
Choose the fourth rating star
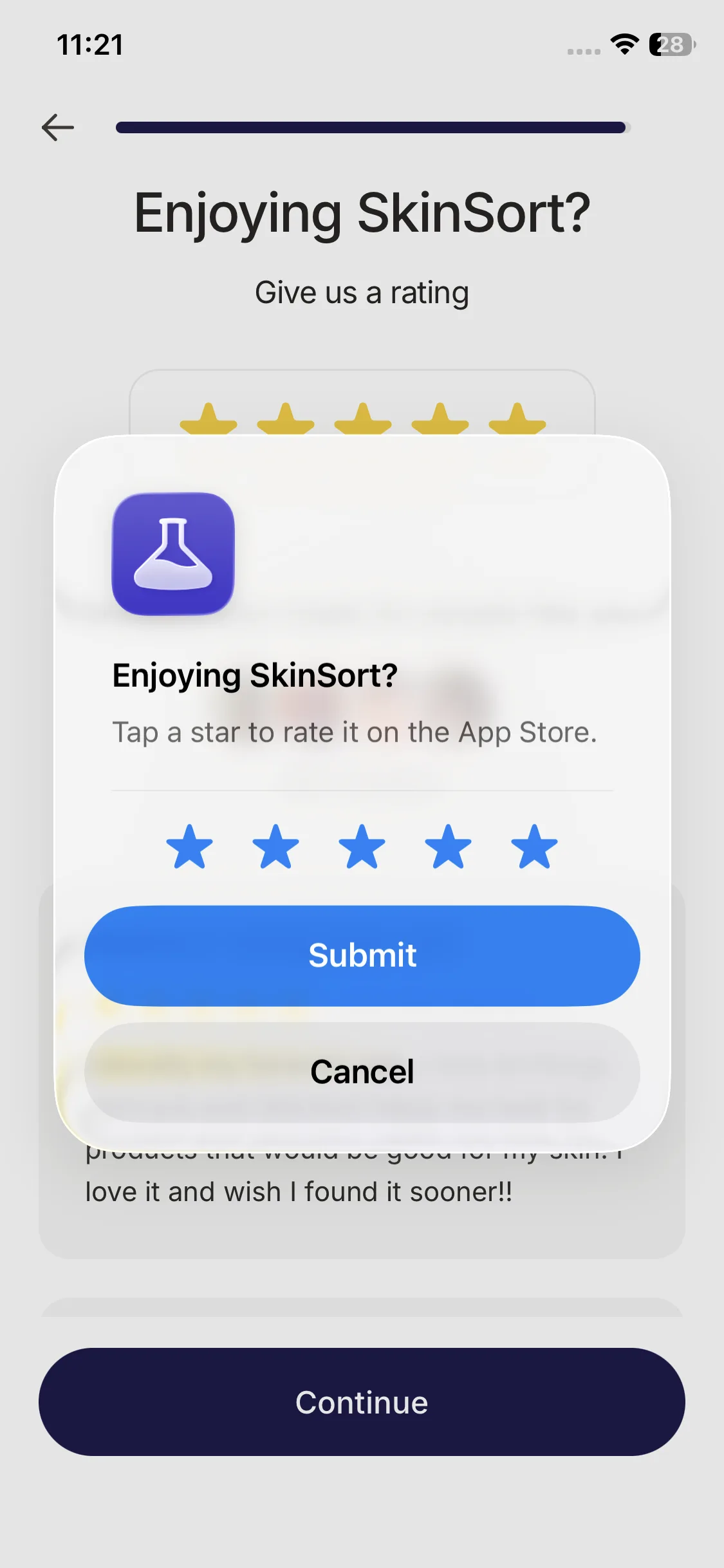448,847
